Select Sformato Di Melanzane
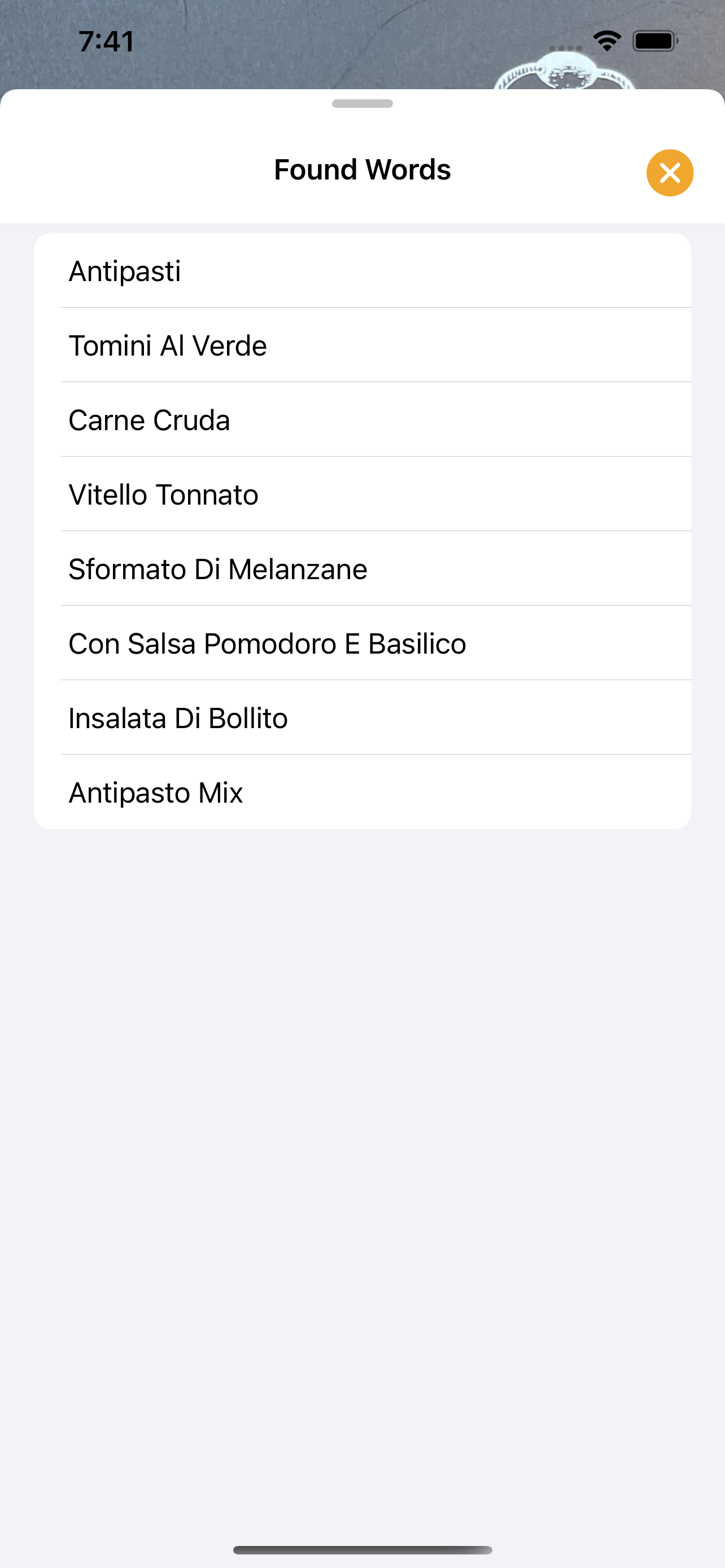This screenshot has height=1568, width=725. (362, 569)
